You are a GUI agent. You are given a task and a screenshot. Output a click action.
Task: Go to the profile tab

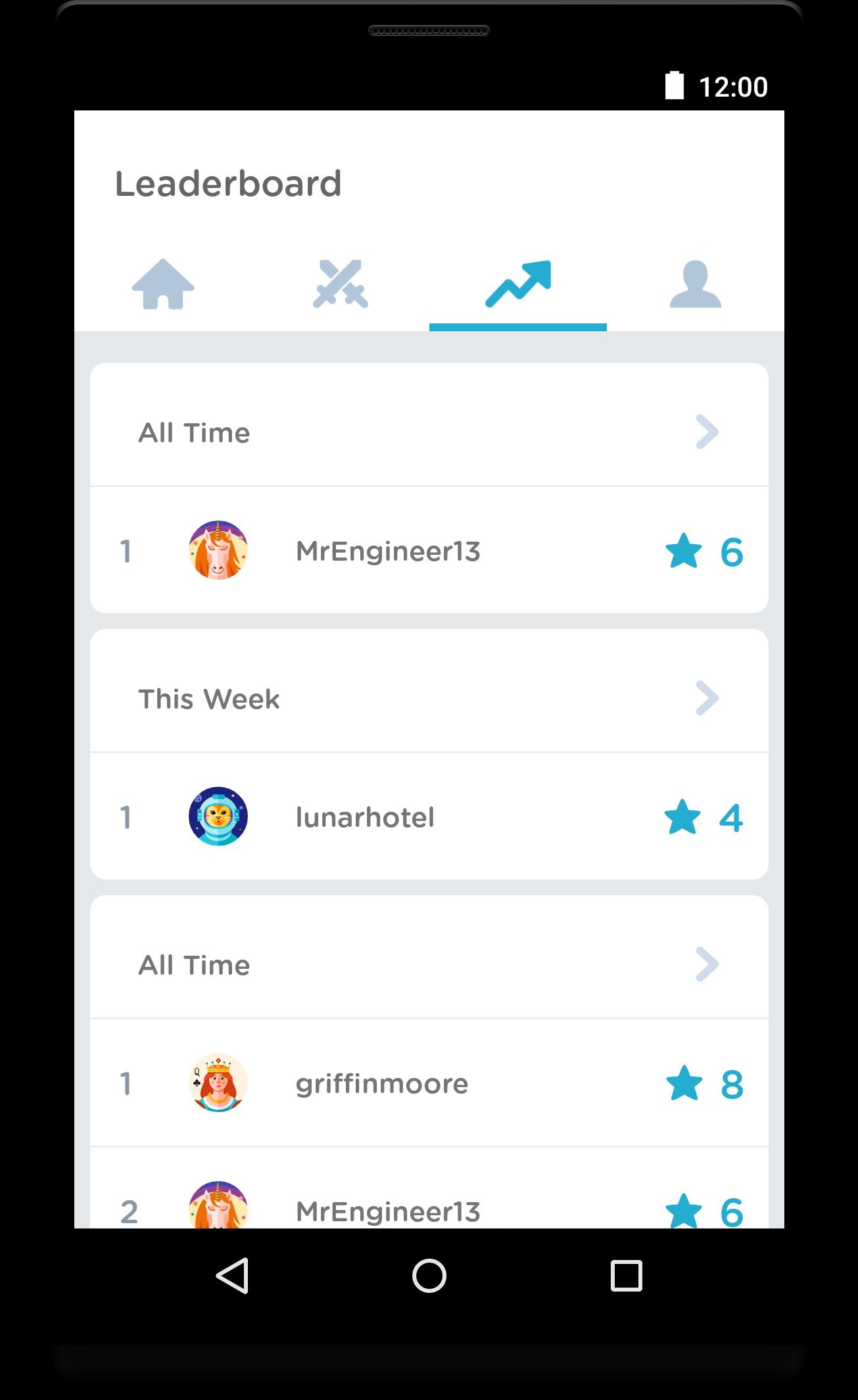pos(695,285)
